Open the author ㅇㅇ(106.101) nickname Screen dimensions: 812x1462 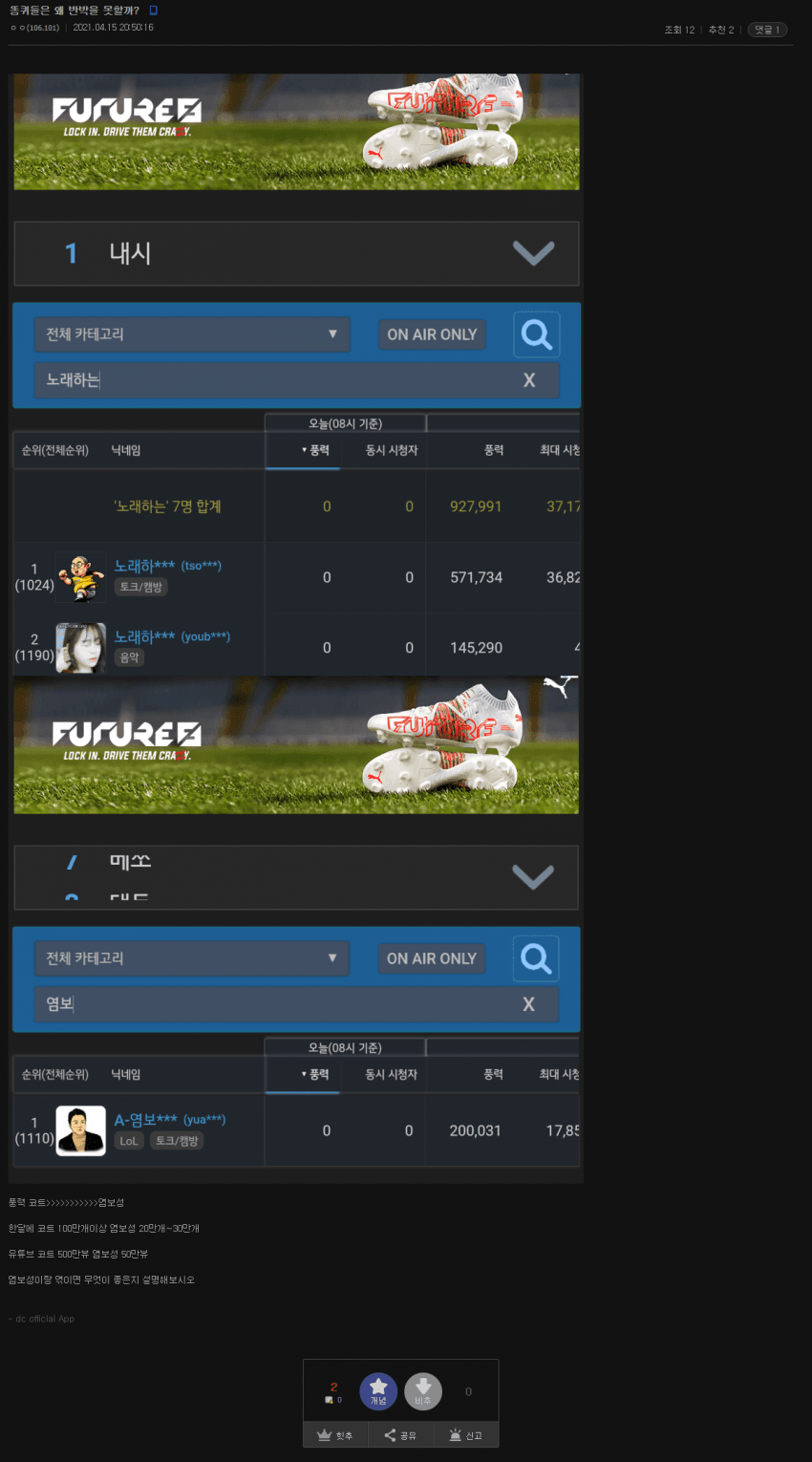[x=34, y=28]
